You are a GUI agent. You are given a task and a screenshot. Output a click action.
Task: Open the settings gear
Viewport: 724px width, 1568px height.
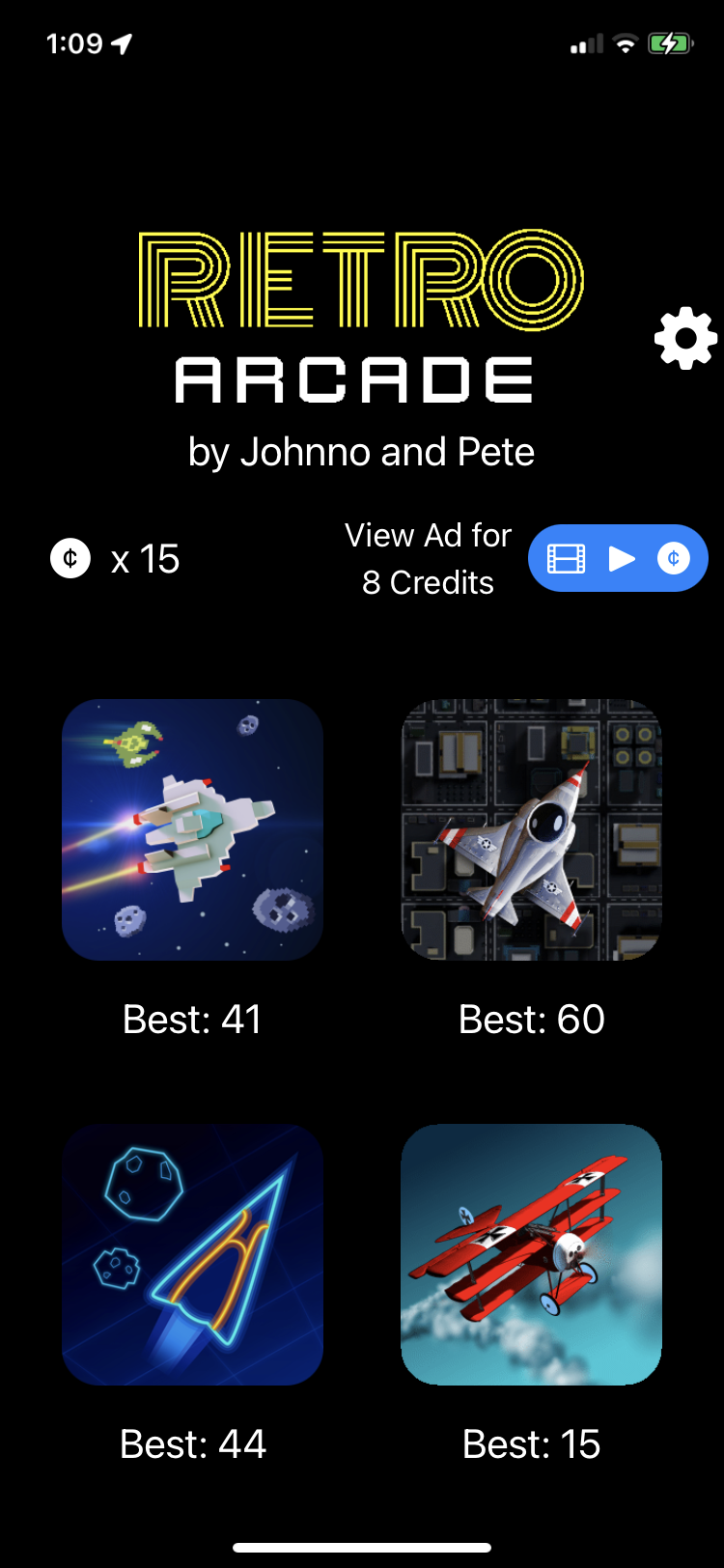pos(685,338)
